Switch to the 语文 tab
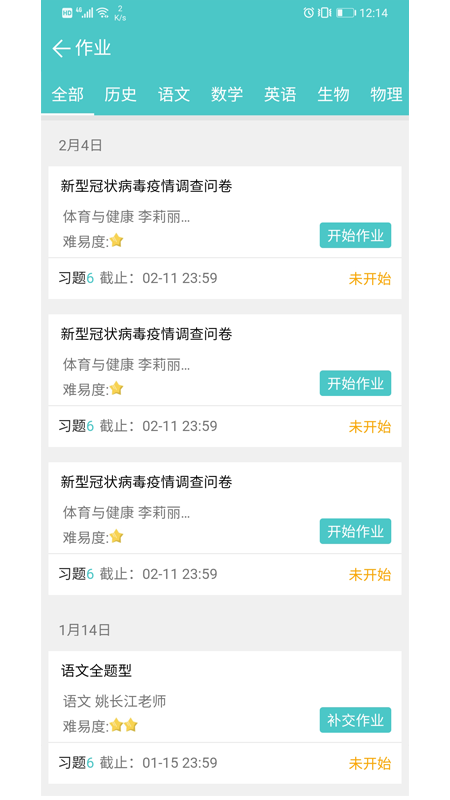Image resolution: width=450 pixels, height=800 pixels. click(x=174, y=94)
